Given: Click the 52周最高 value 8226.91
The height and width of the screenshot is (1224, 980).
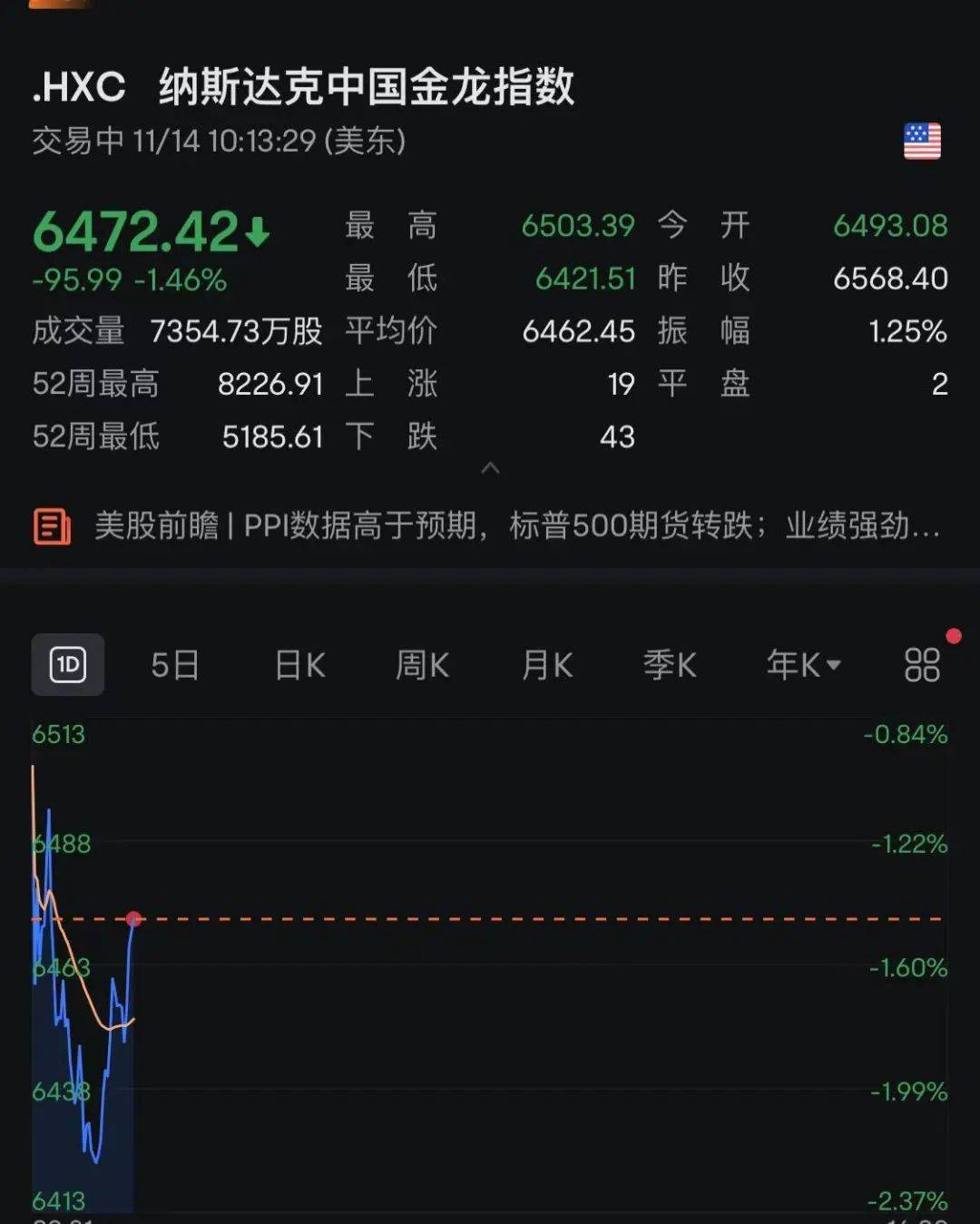Looking at the screenshot, I should tap(269, 384).
